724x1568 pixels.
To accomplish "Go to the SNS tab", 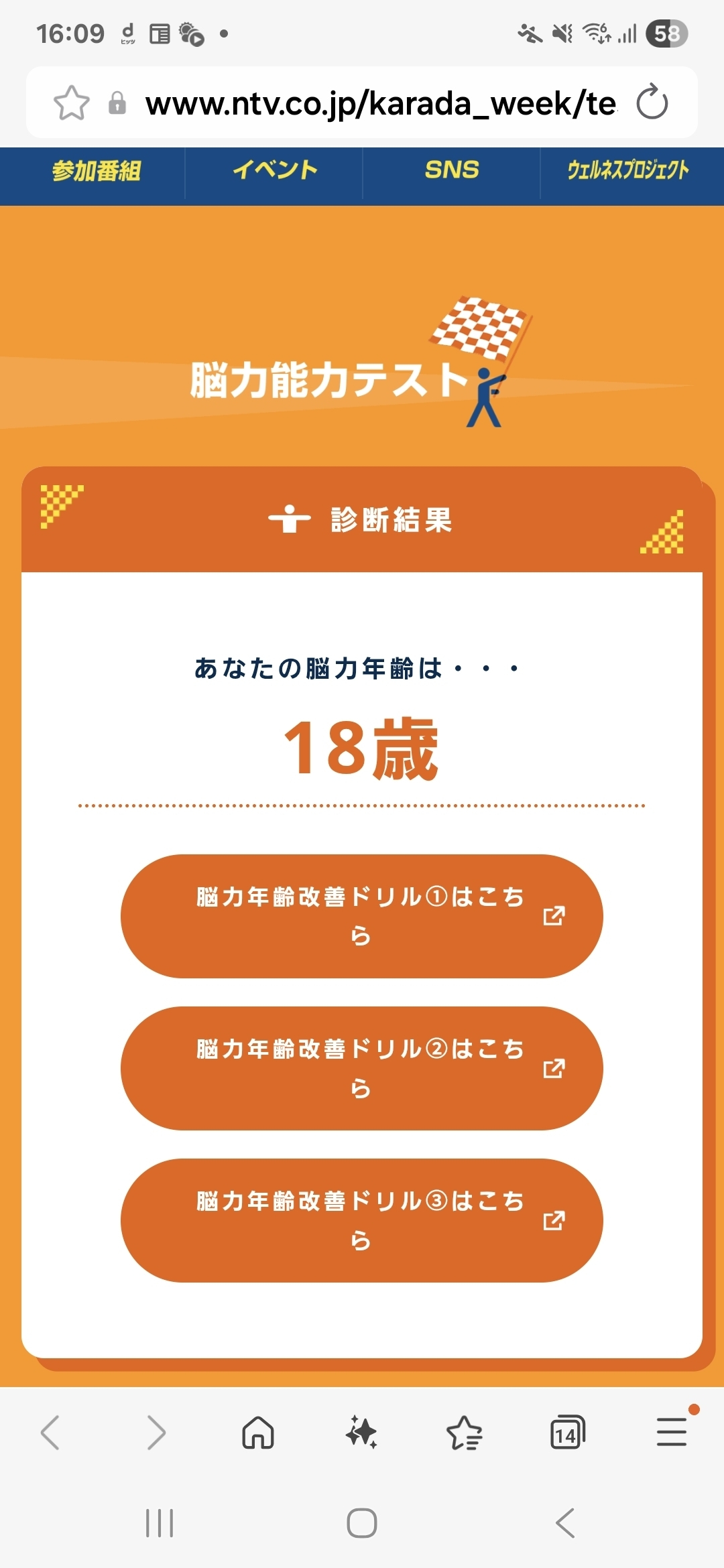I will coord(451,171).
